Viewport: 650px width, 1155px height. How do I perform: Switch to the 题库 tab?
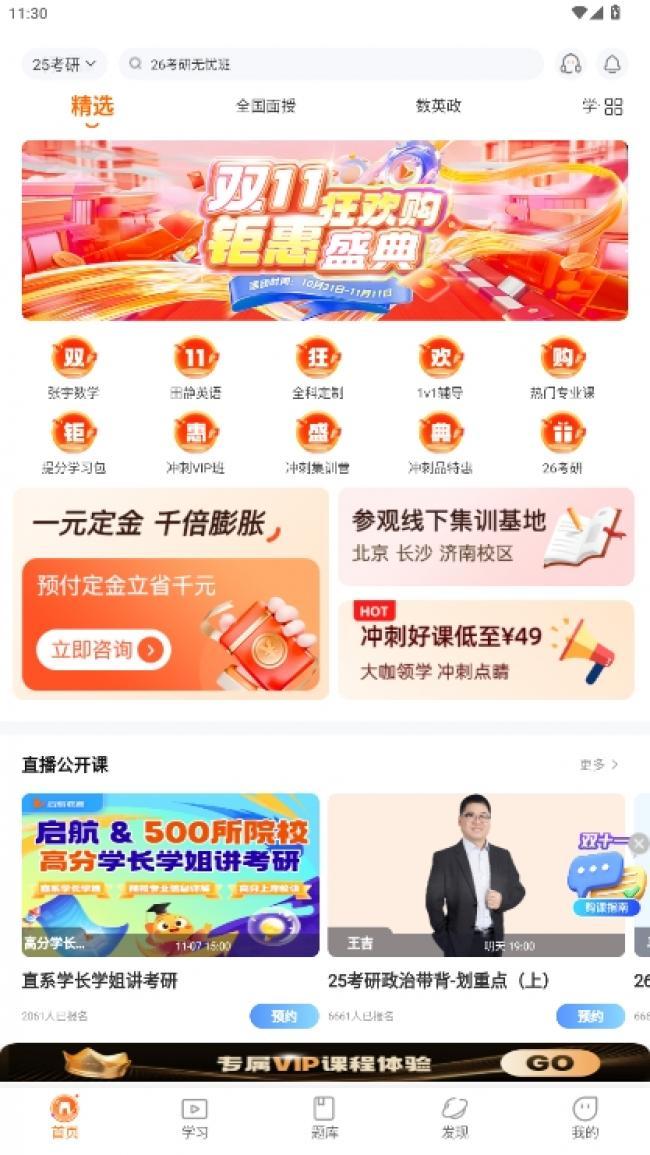324,1117
